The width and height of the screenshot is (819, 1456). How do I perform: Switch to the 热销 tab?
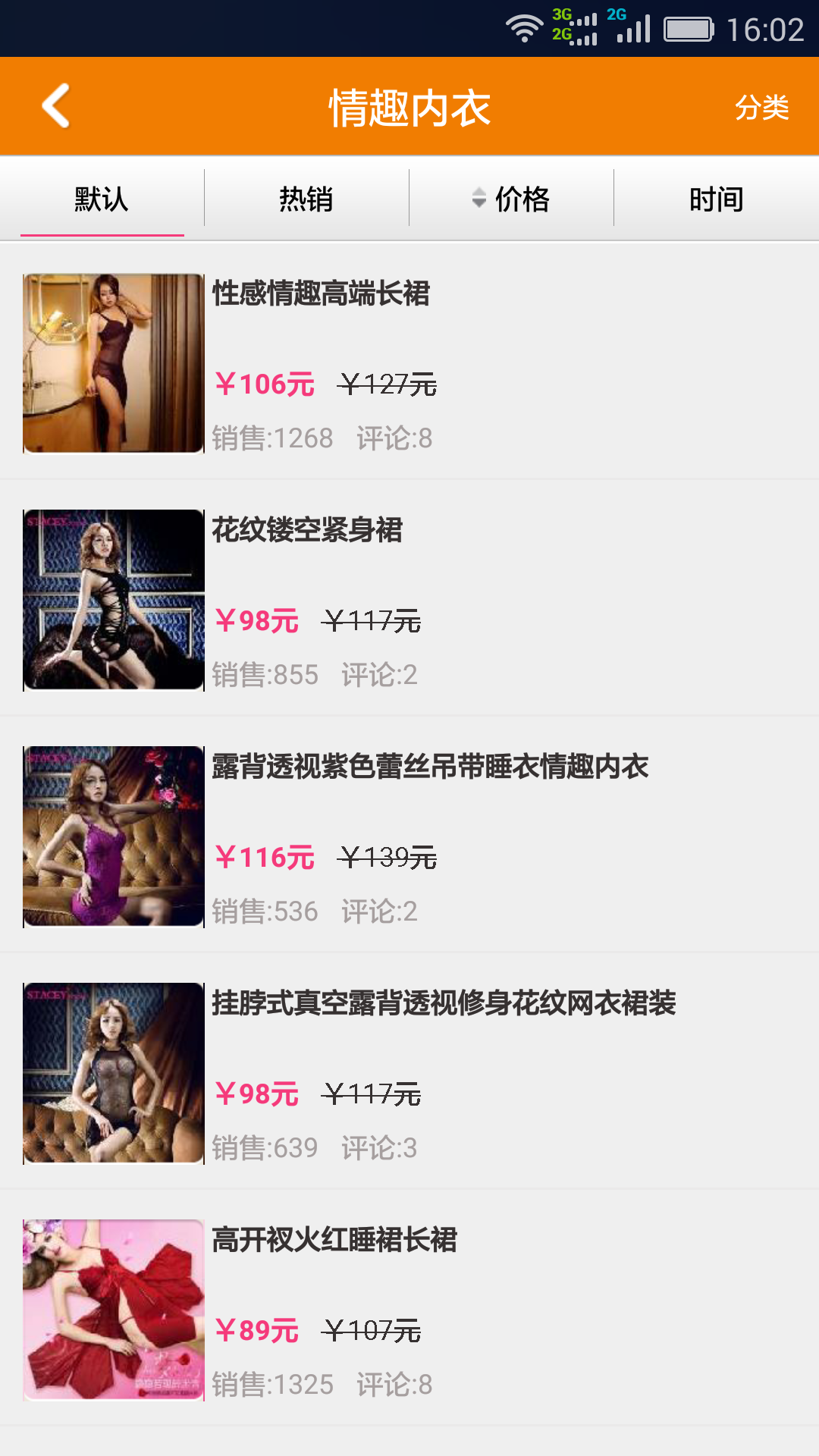[x=306, y=199]
